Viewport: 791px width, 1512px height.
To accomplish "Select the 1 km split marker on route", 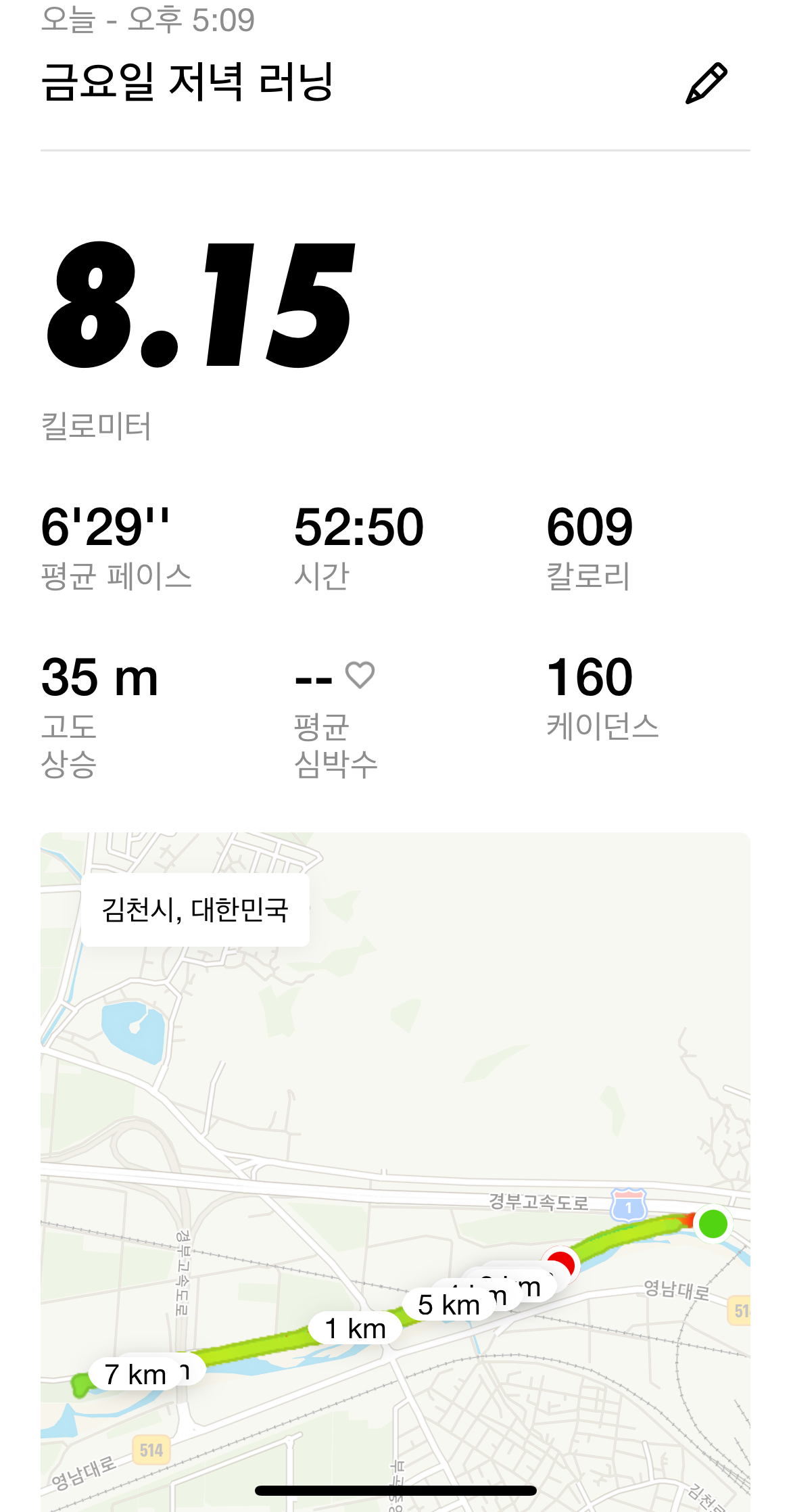I will [356, 1327].
